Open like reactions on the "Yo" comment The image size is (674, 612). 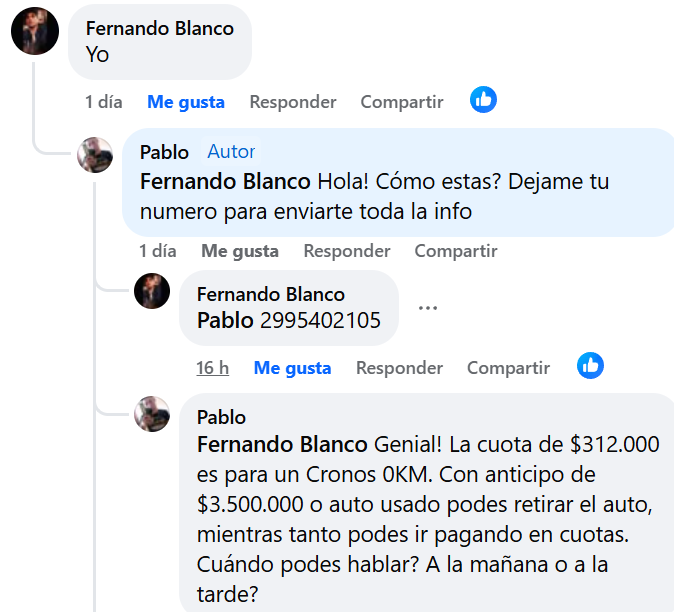(483, 100)
